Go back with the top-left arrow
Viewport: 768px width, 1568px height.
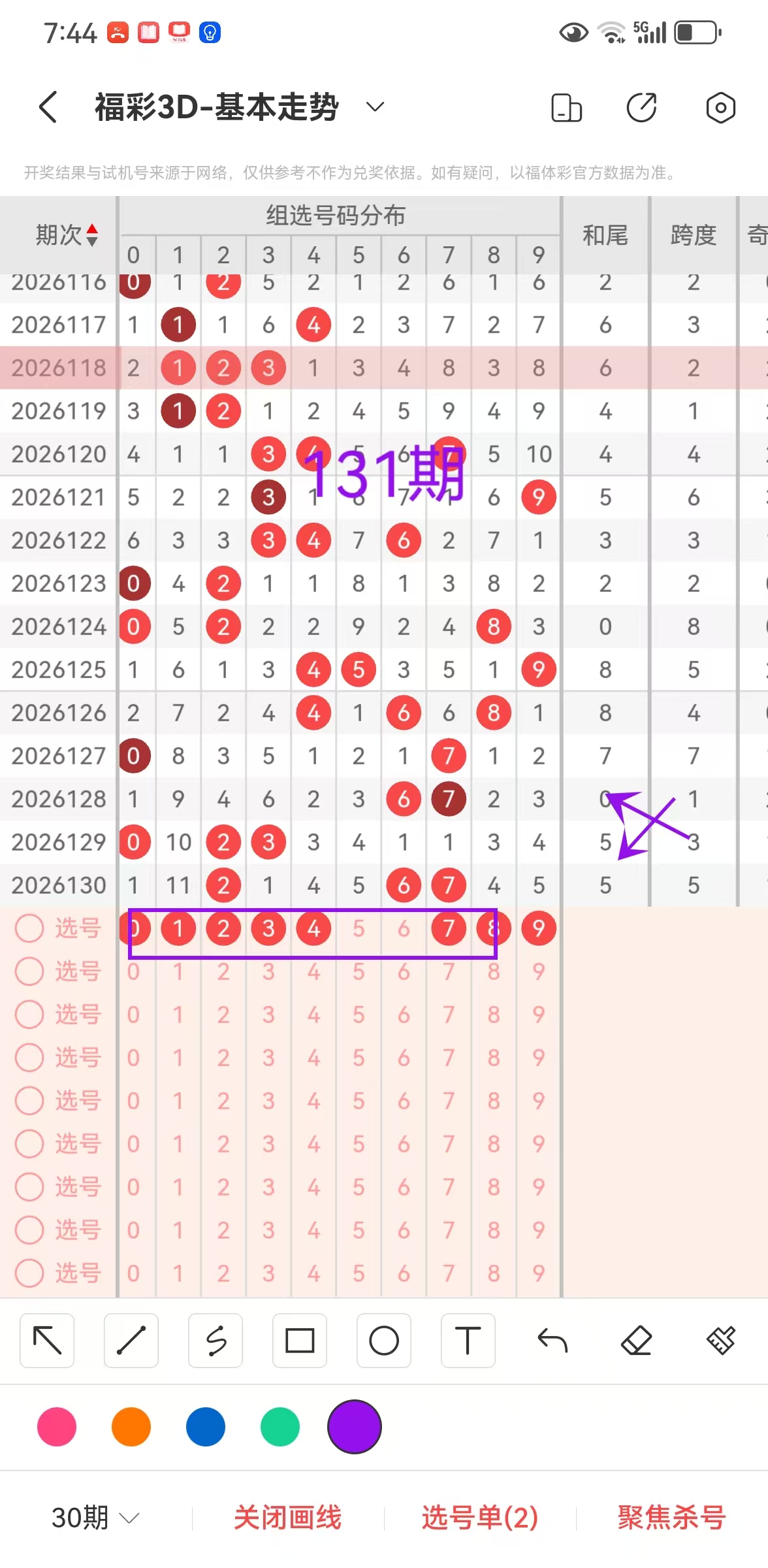click(48, 107)
